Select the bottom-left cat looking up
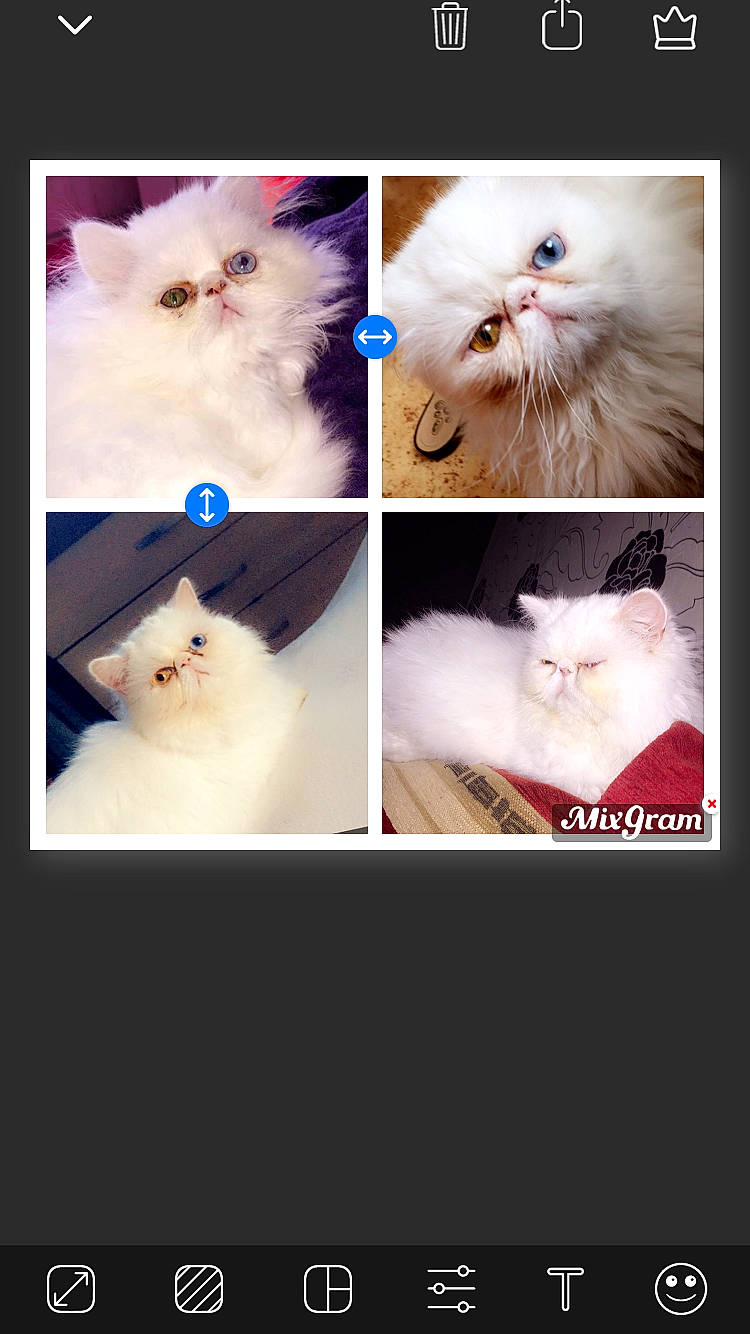This screenshot has height=1334, width=750. (206, 672)
